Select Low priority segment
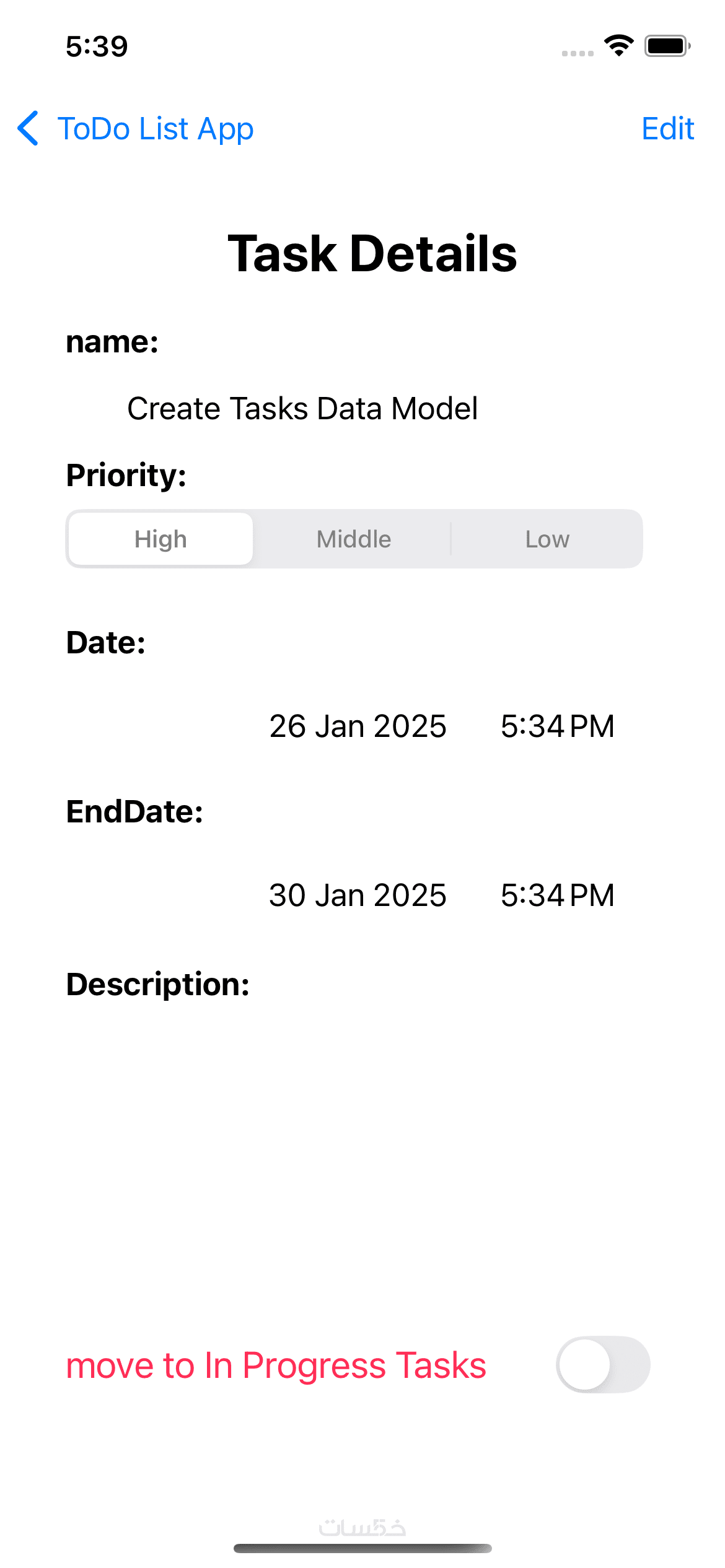 547,538
